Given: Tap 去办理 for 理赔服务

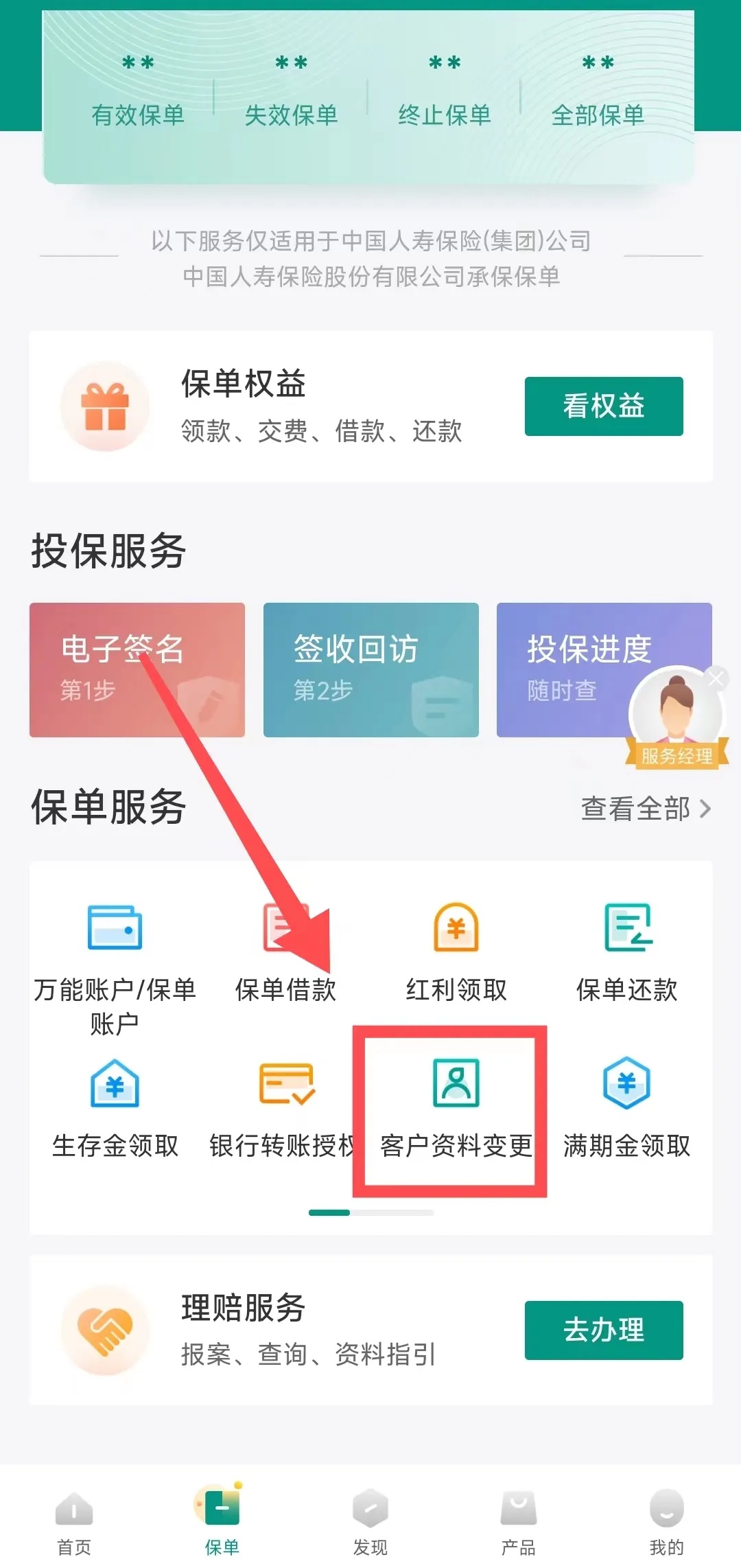Looking at the screenshot, I should point(604,1330).
